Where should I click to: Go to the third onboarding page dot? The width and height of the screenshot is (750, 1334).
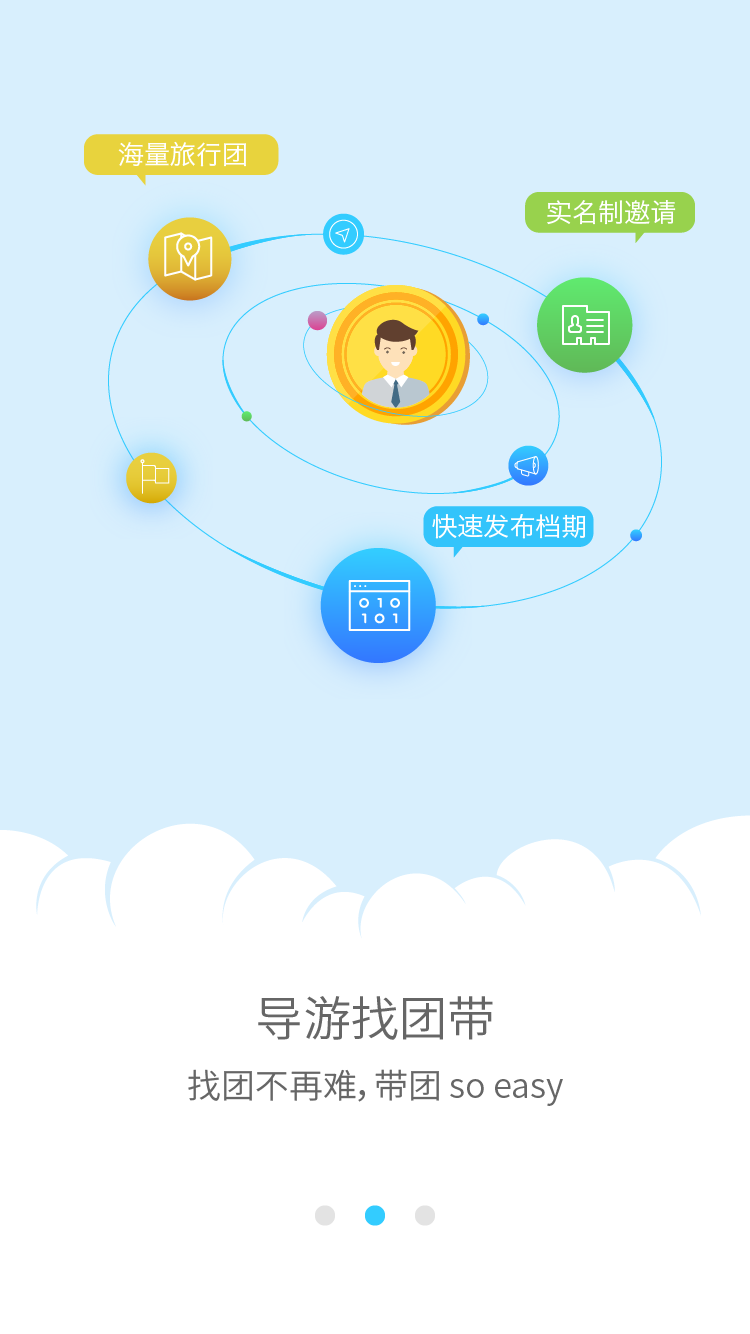(x=425, y=1215)
